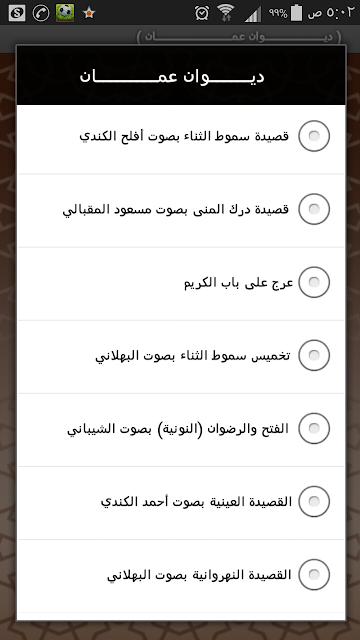
Task: Select الفتح والرضوان (النونية) بصوت الشيباني
Action: (181, 429)
